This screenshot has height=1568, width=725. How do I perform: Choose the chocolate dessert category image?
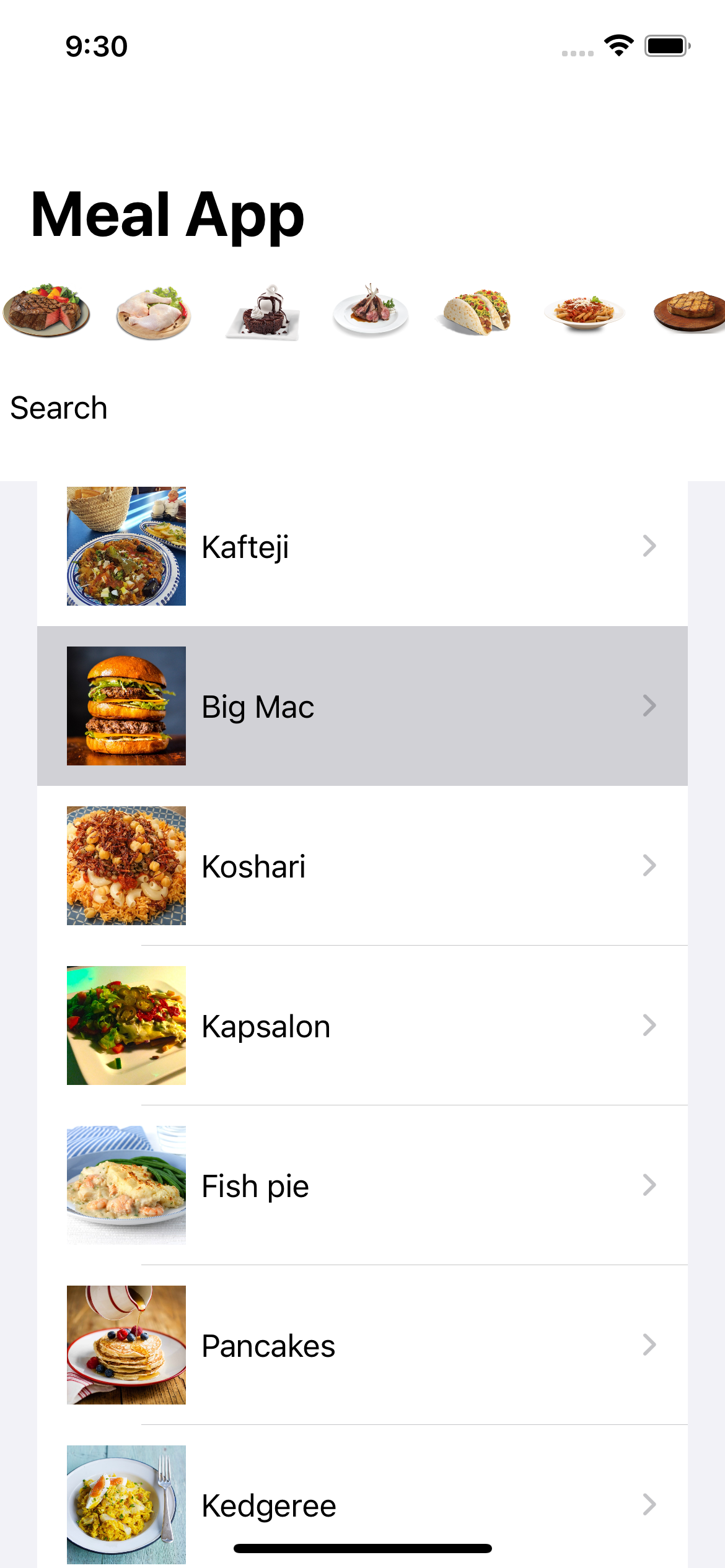coord(263,312)
